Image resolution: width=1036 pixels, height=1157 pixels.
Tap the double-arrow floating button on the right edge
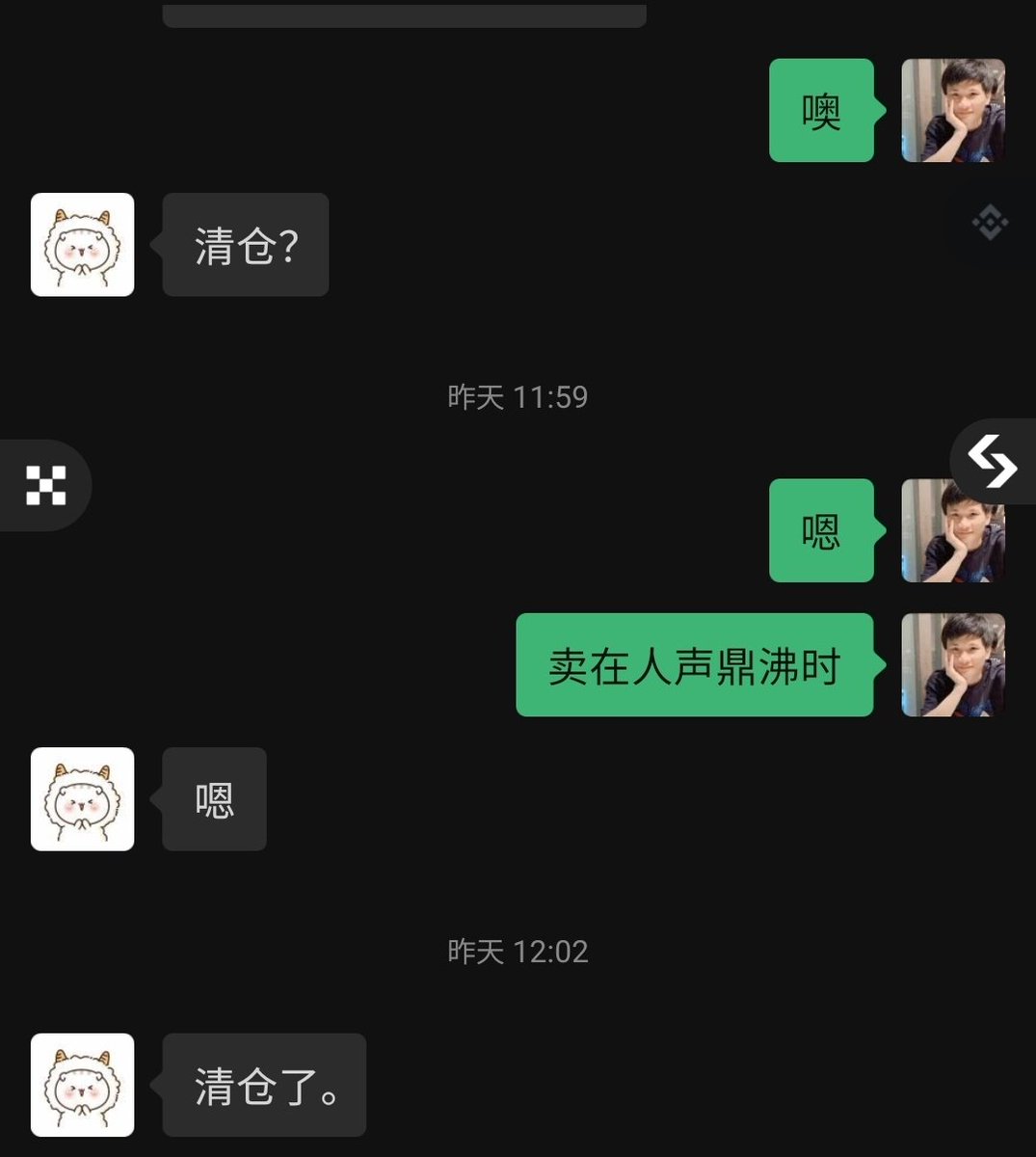click(993, 462)
